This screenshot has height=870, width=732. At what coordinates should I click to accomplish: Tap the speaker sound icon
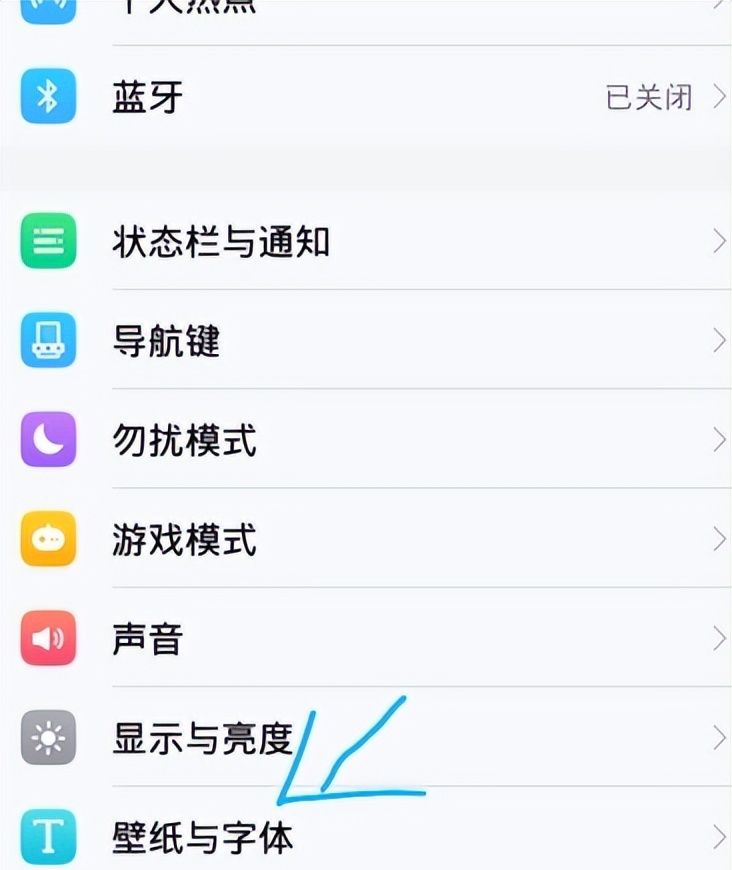pyautogui.click(x=47, y=638)
